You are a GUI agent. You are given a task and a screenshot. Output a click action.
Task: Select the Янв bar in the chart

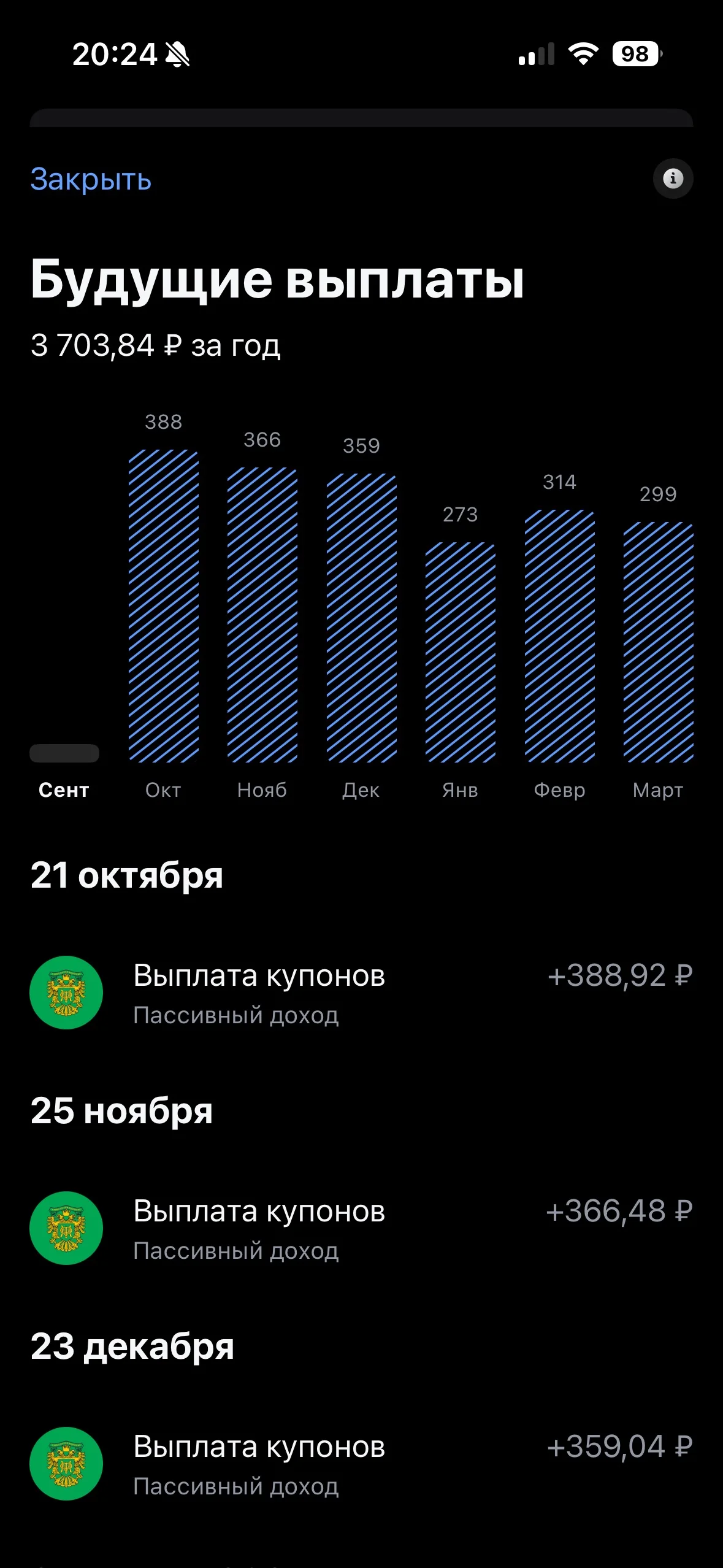pos(461,652)
